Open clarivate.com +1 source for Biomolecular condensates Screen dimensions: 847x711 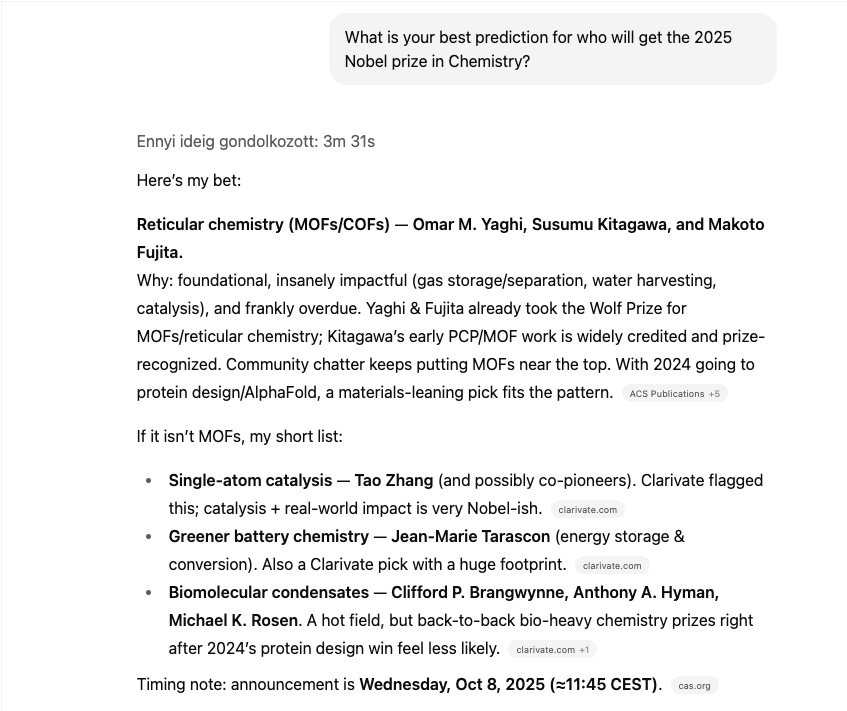pyautogui.click(x=552, y=650)
